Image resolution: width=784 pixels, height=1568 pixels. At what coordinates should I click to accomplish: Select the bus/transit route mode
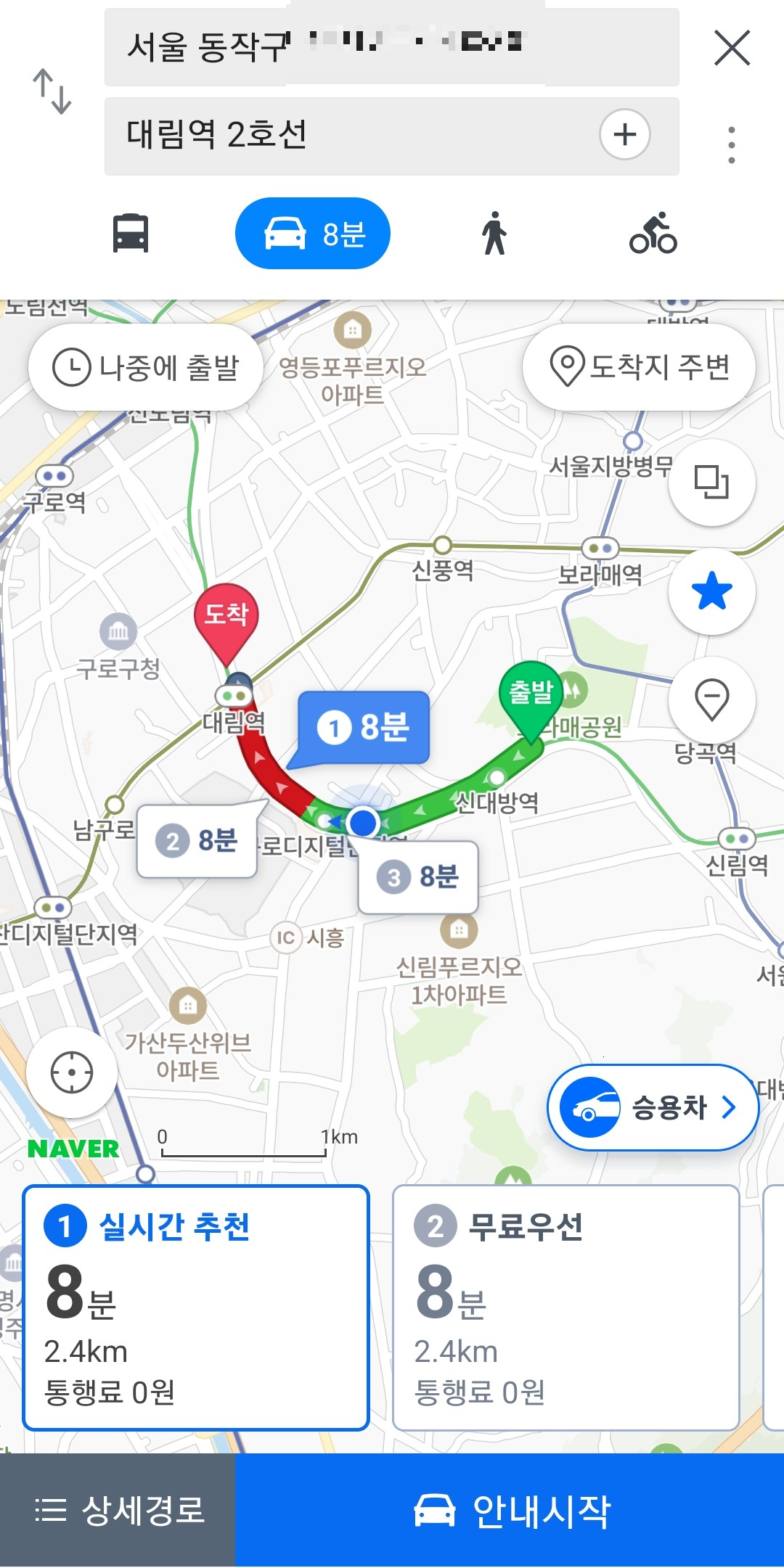click(x=131, y=233)
